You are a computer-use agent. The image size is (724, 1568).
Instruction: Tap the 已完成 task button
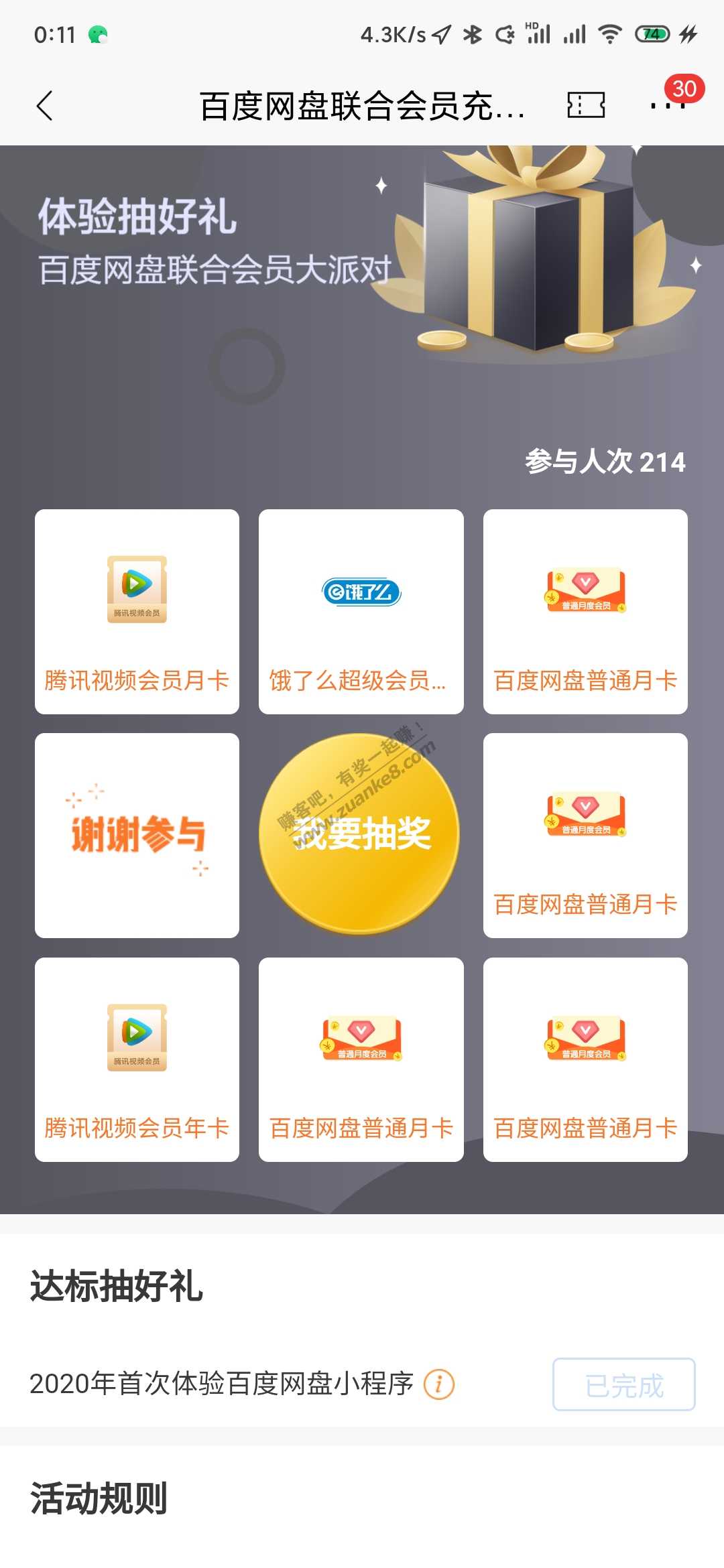[623, 1384]
